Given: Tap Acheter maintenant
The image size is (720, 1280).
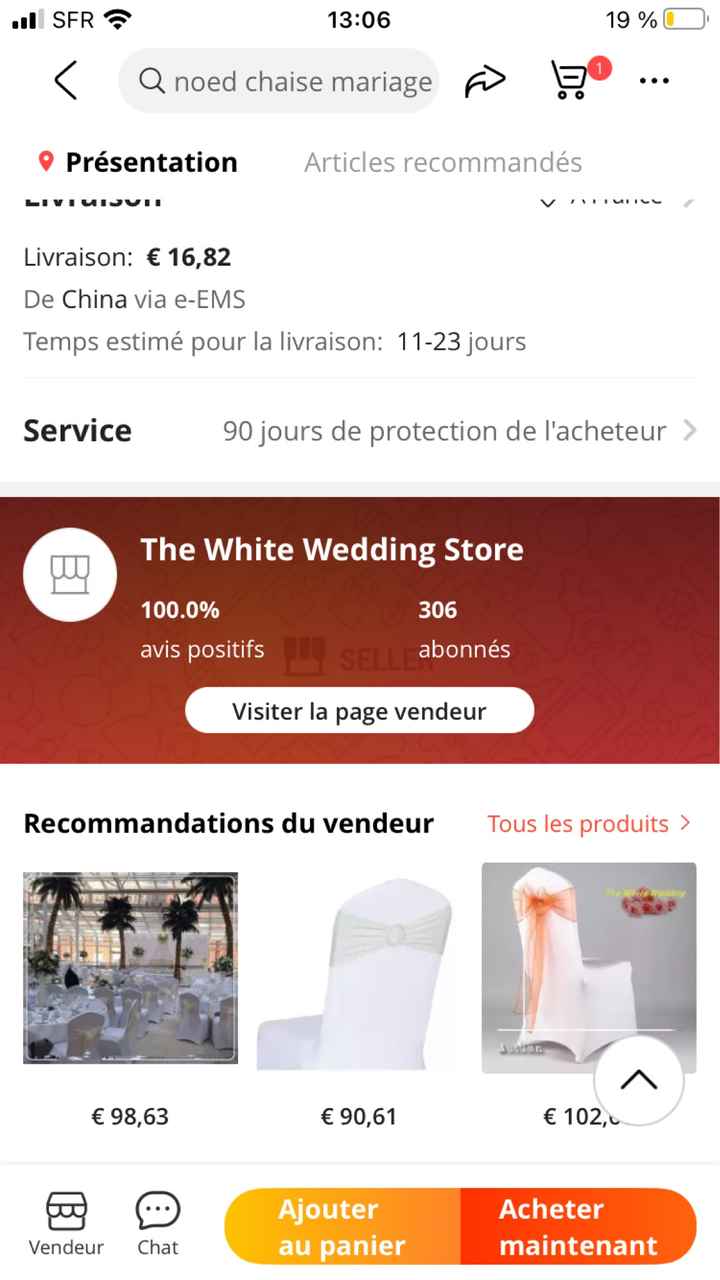Looking at the screenshot, I should pyautogui.click(x=578, y=1227).
